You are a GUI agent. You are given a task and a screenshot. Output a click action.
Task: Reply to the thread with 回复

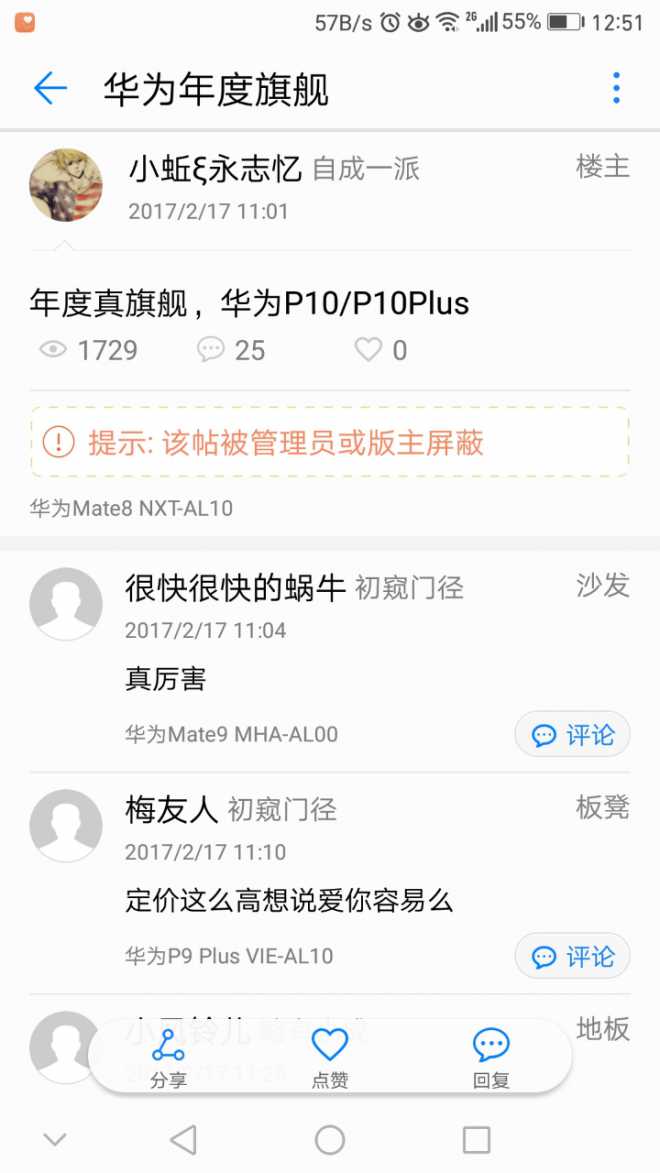point(491,1058)
